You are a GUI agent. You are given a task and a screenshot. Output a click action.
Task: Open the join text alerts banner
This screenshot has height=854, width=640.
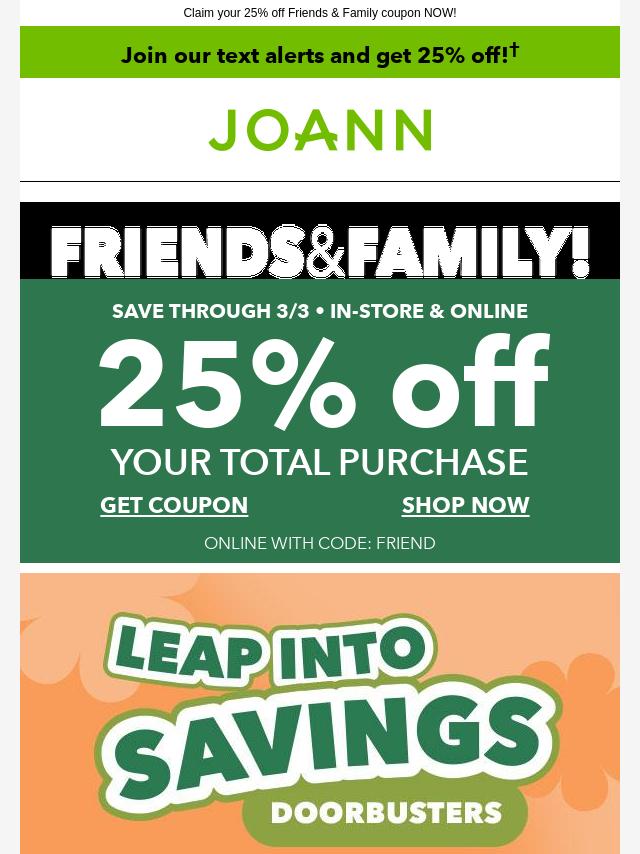click(320, 54)
